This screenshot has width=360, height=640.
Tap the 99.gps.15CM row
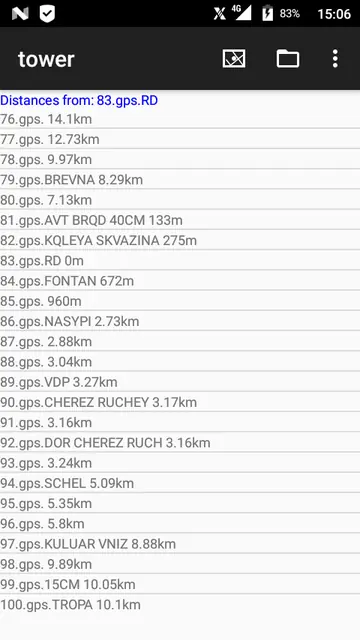coord(180,584)
